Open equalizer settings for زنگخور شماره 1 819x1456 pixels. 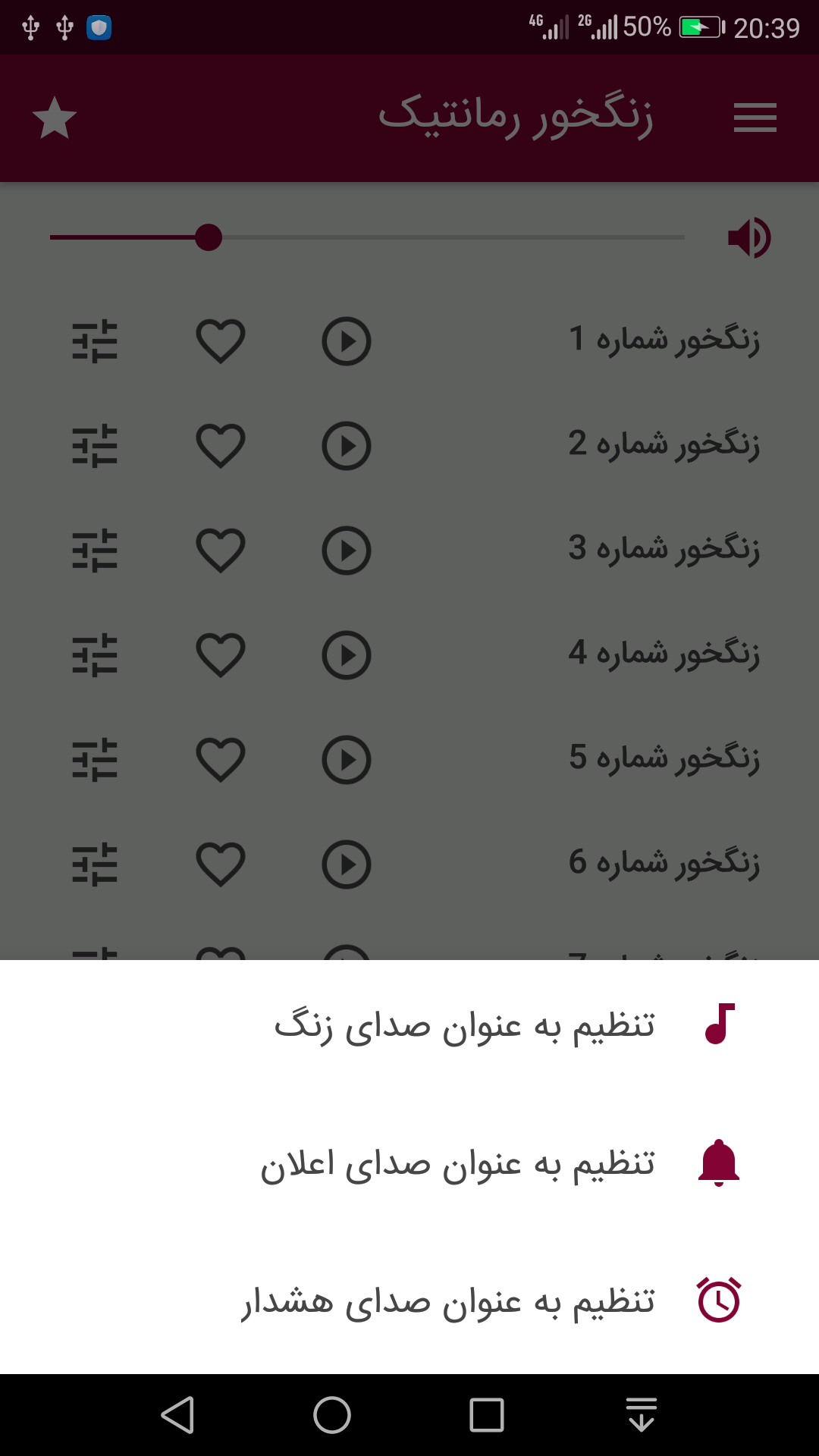pos(96,342)
